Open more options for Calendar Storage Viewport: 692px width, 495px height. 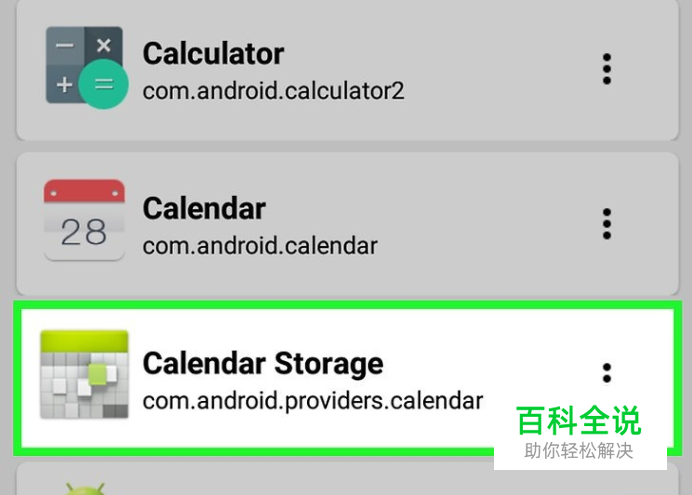point(607,373)
